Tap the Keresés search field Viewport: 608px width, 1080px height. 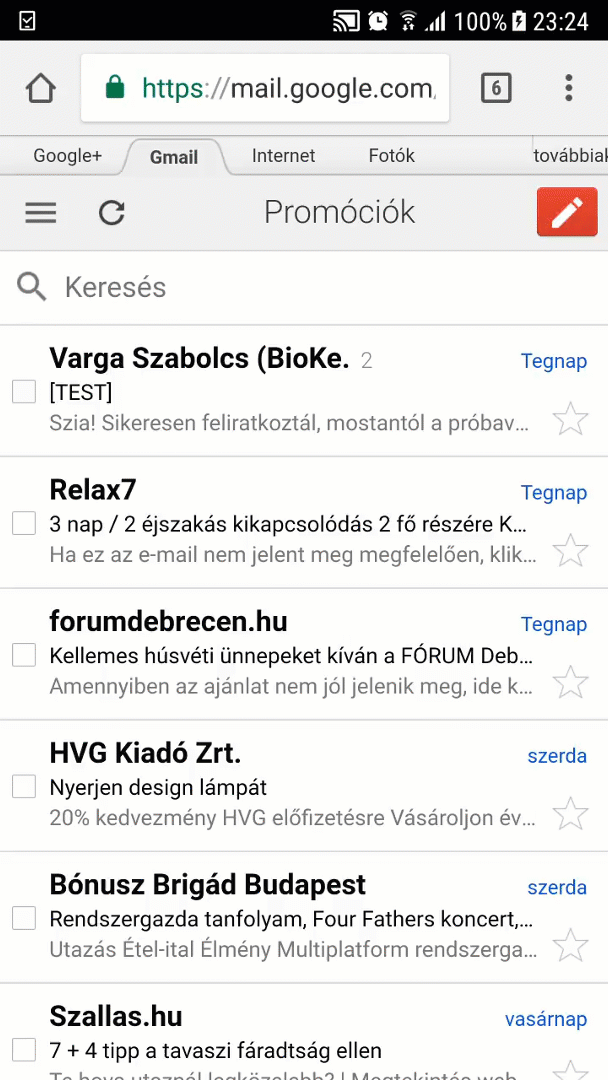304,287
